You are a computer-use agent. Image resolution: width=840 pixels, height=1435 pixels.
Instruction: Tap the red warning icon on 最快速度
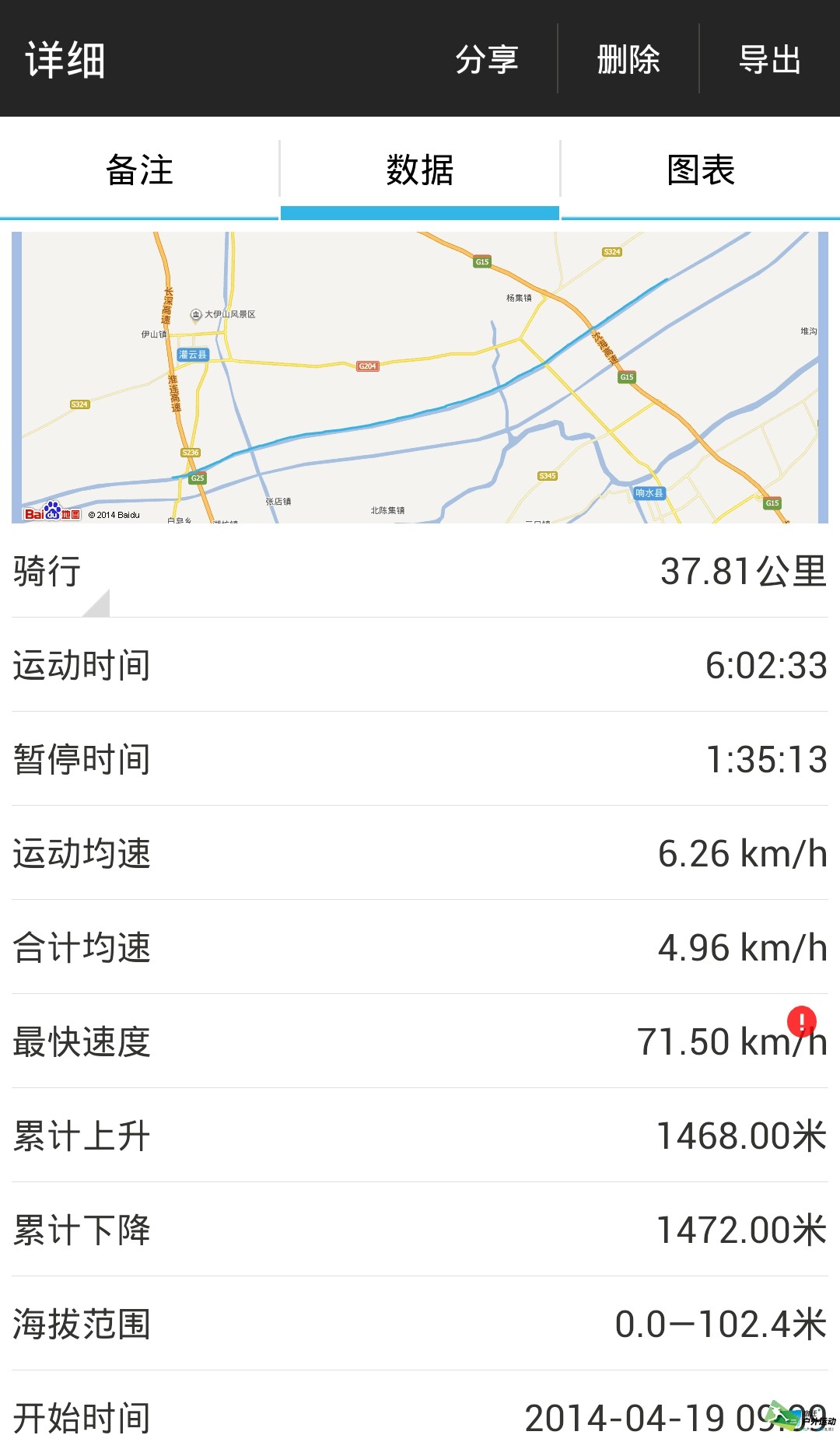801,1020
